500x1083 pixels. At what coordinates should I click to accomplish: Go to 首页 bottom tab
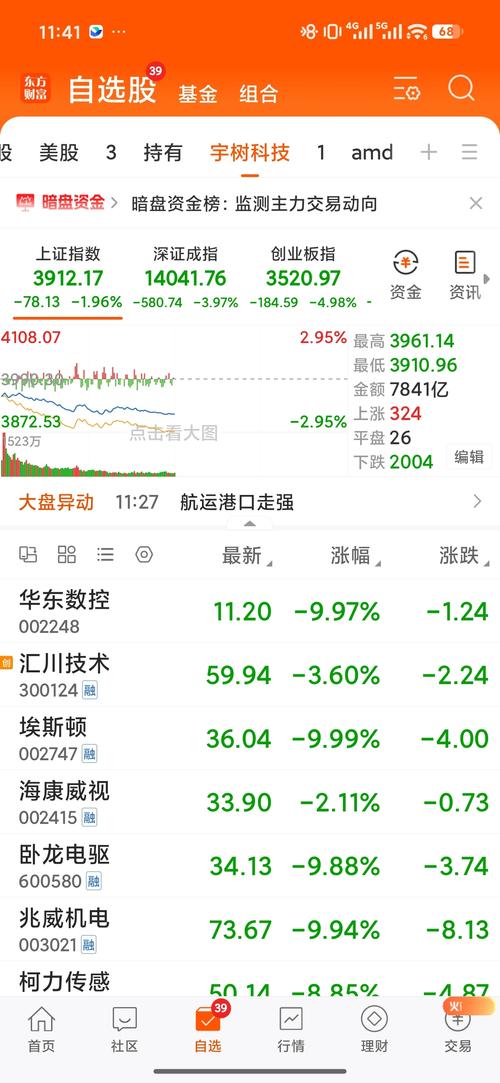coord(41,1029)
